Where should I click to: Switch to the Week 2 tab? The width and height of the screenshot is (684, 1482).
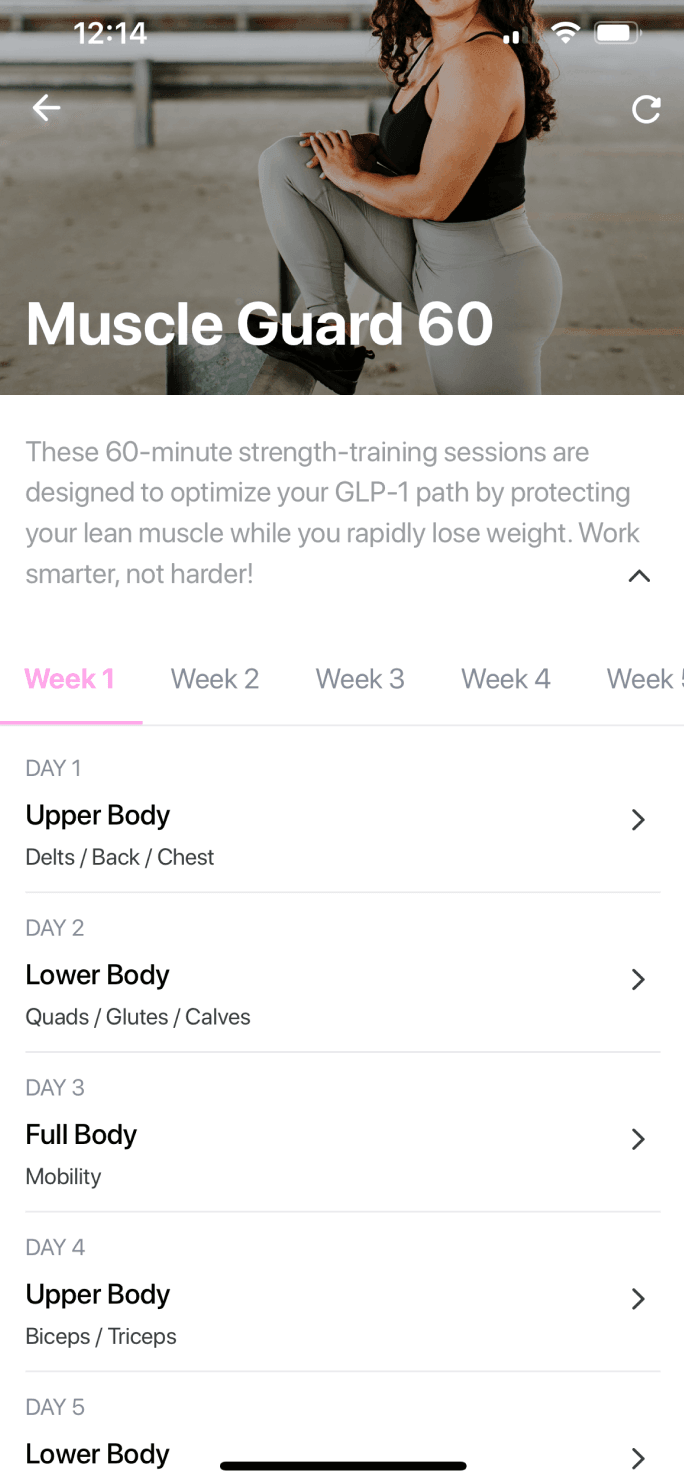point(215,679)
